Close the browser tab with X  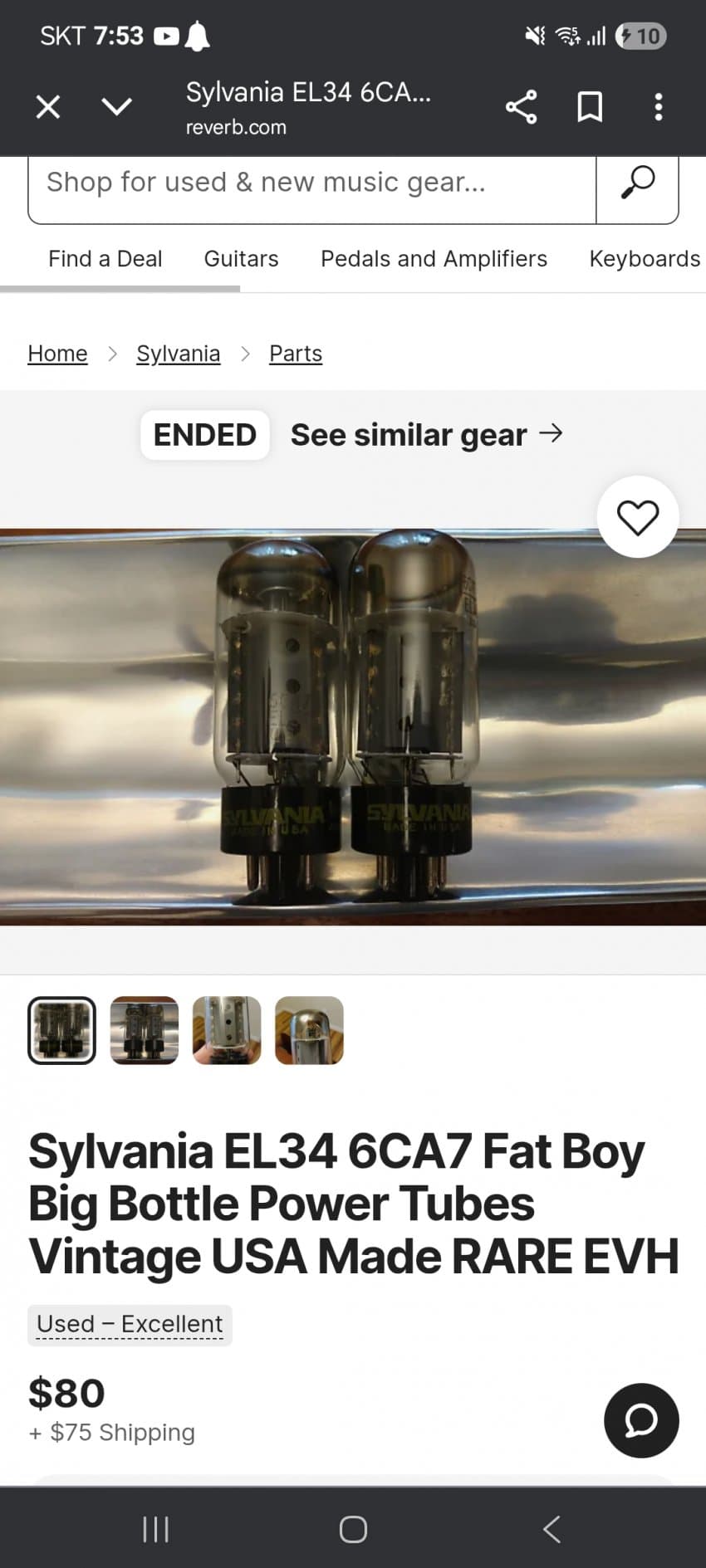[48, 107]
